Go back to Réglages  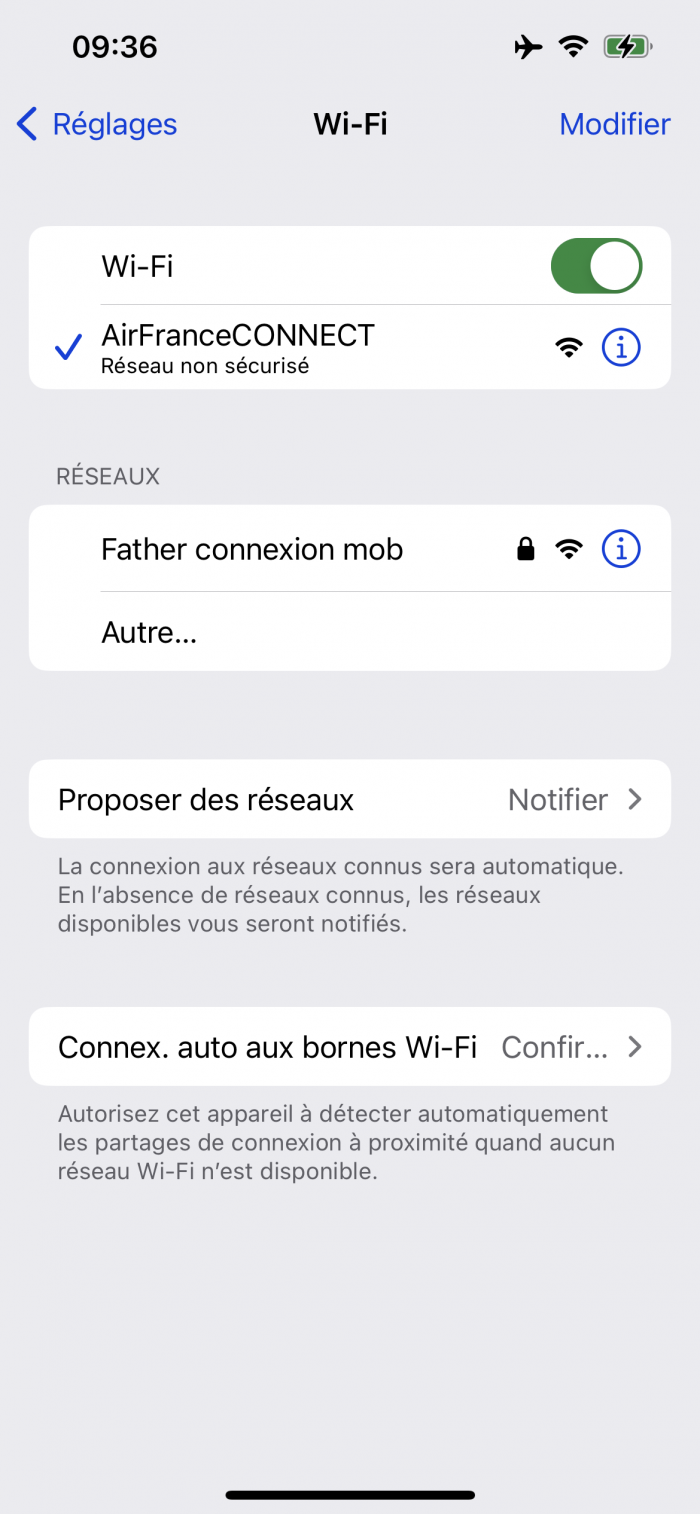97,124
